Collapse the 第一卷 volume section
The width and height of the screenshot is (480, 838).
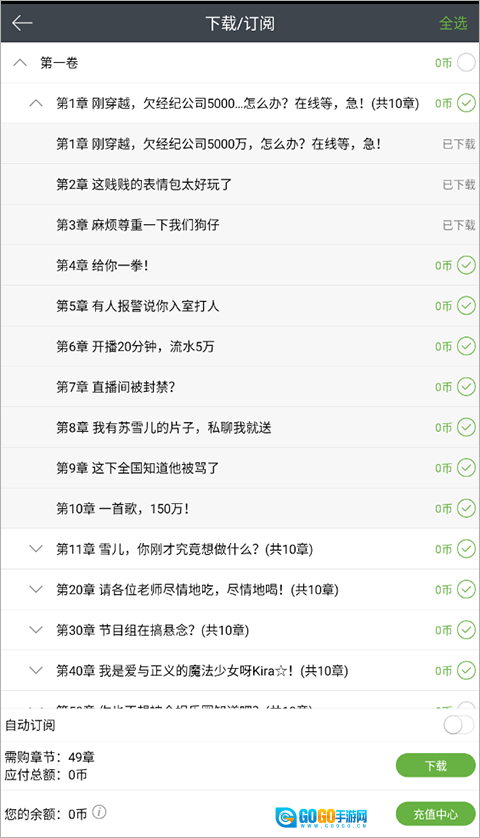20,63
